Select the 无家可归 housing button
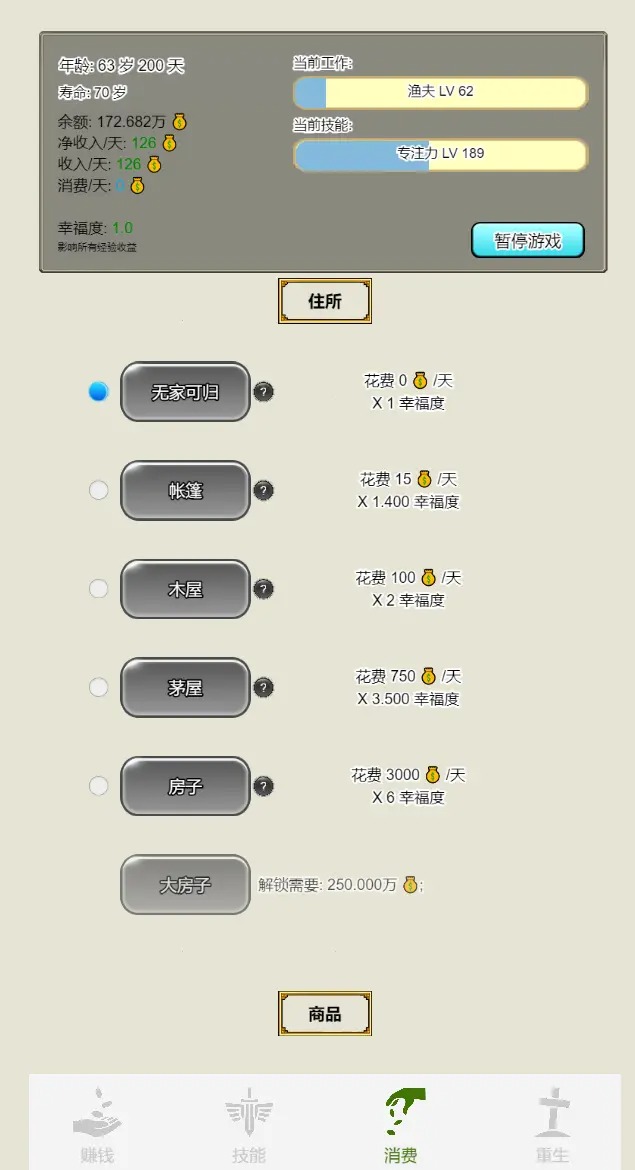This screenshot has width=635, height=1170. 185,392
